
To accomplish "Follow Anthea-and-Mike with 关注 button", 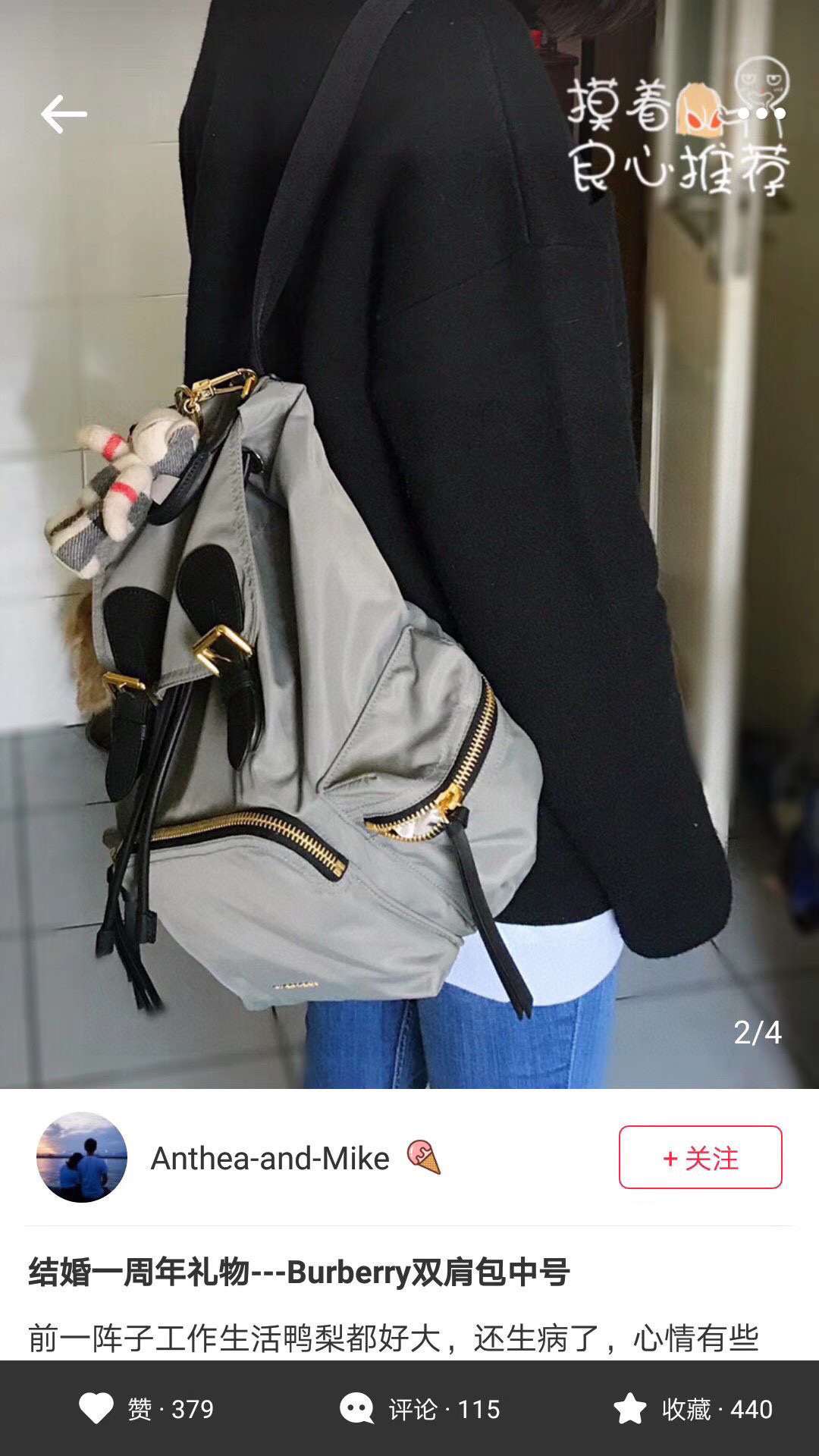I will pyautogui.click(x=700, y=1157).
